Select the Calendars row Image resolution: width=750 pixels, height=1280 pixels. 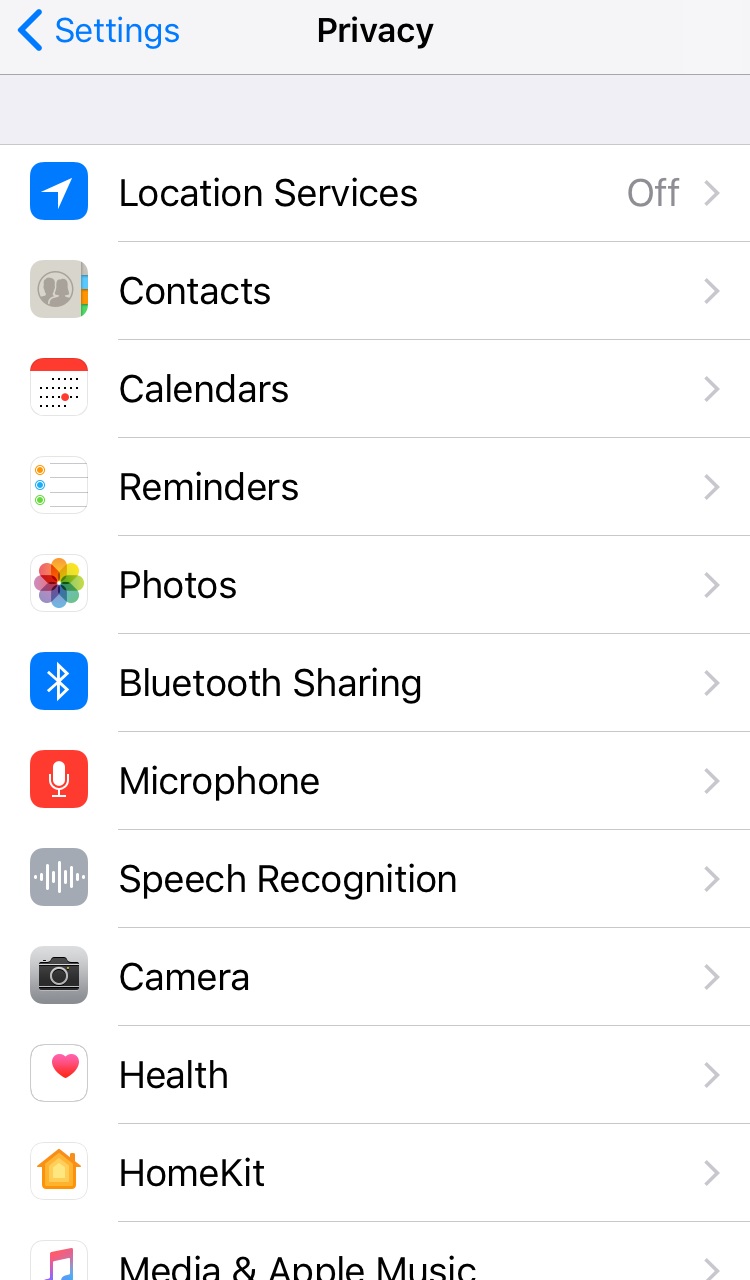[375, 389]
